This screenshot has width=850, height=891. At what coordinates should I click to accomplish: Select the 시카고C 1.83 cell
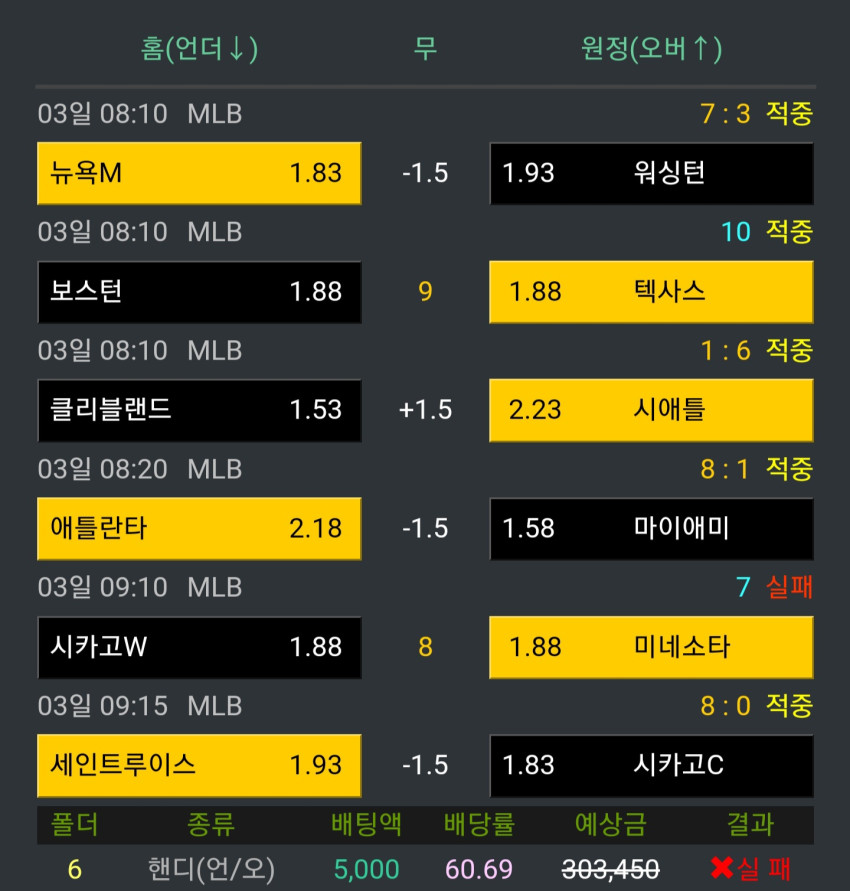[x=651, y=765]
